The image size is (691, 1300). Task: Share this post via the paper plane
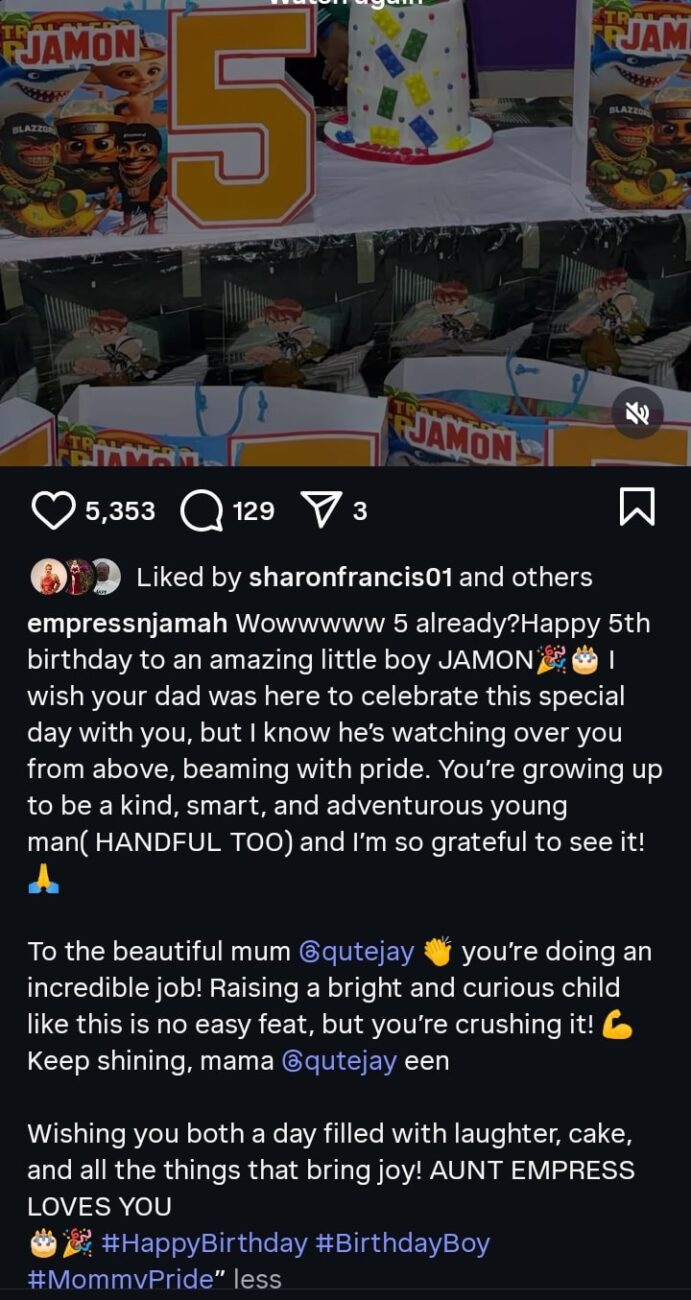coord(320,511)
